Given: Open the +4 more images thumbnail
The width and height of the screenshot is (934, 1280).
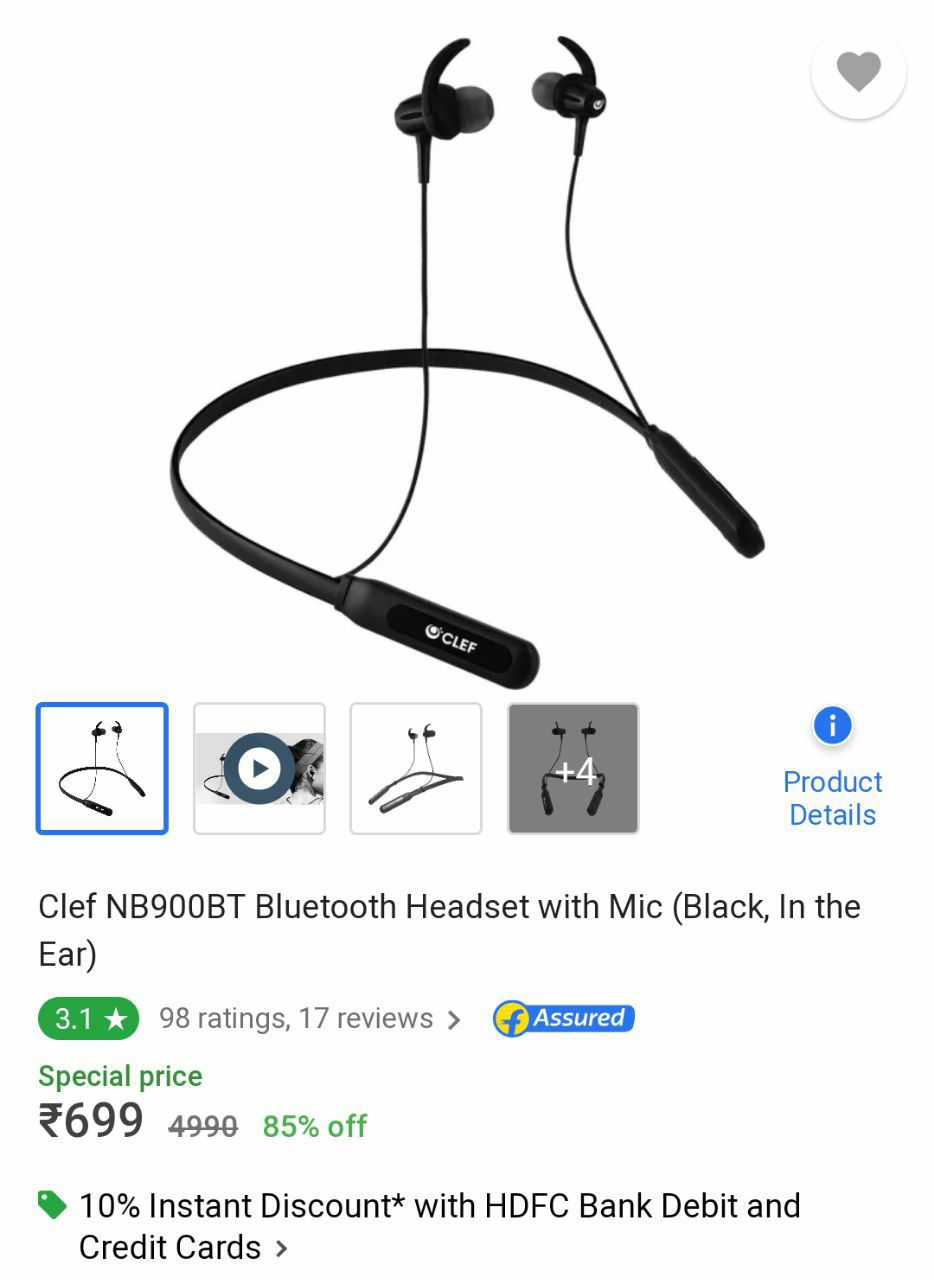Looking at the screenshot, I should (573, 768).
